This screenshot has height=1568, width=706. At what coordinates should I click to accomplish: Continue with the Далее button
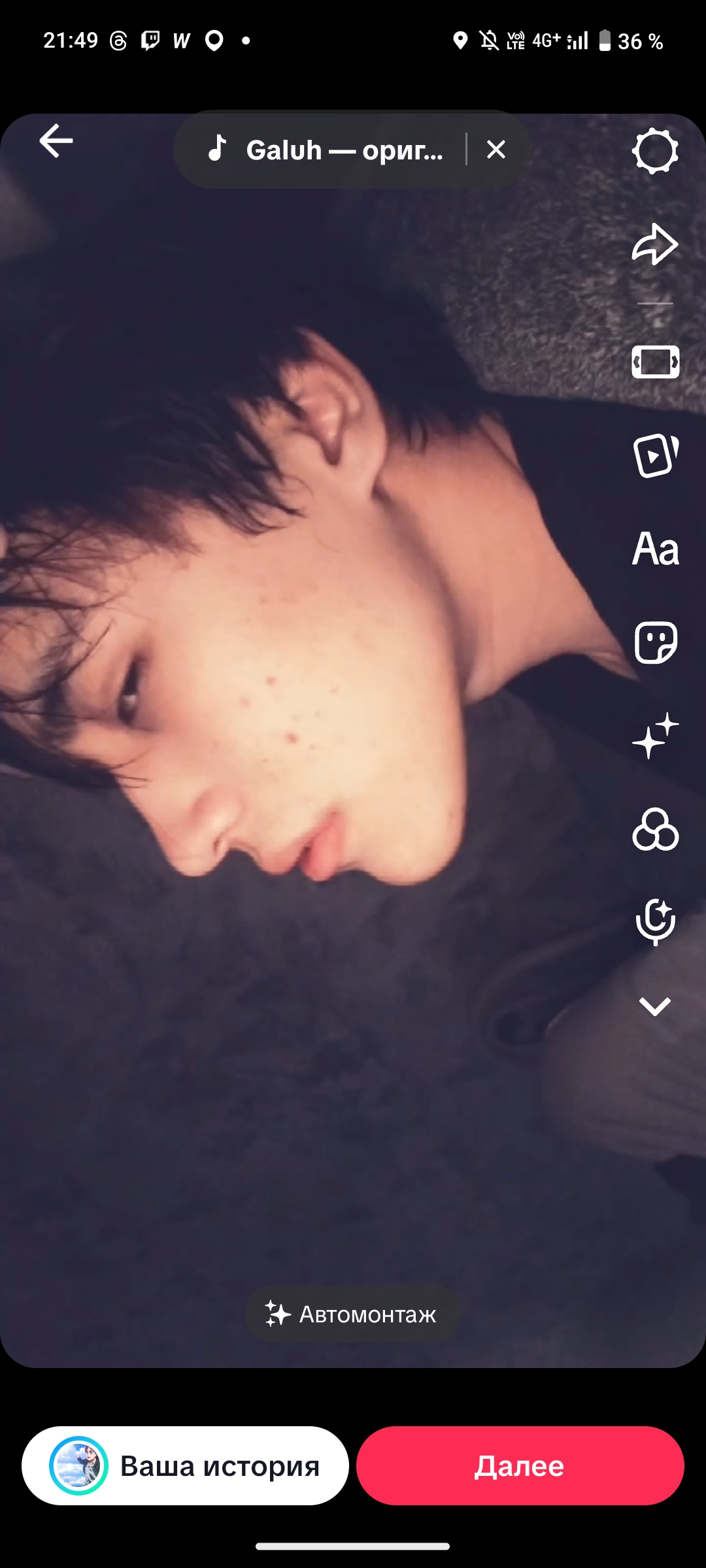[x=520, y=1465]
